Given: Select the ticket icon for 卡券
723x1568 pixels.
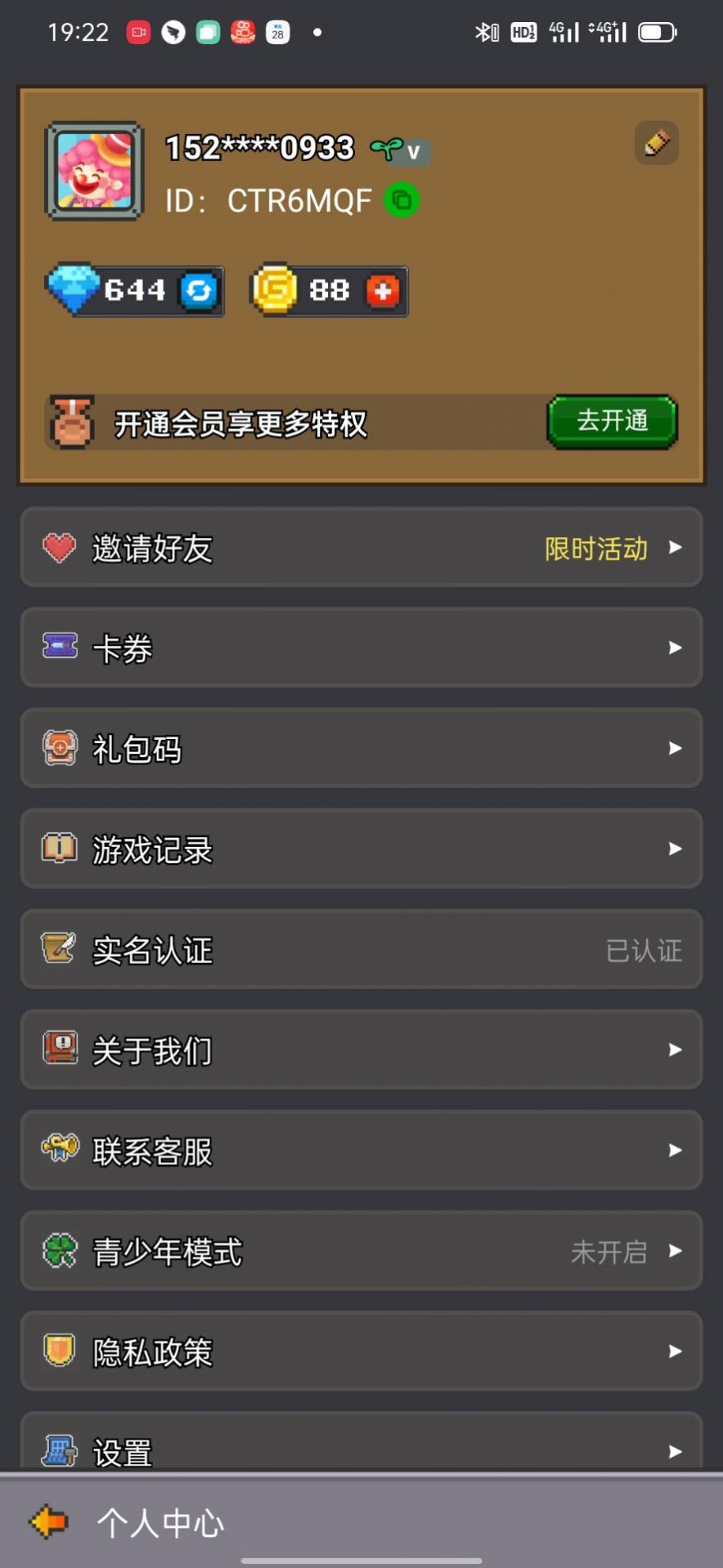Looking at the screenshot, I should coord(60,647).
